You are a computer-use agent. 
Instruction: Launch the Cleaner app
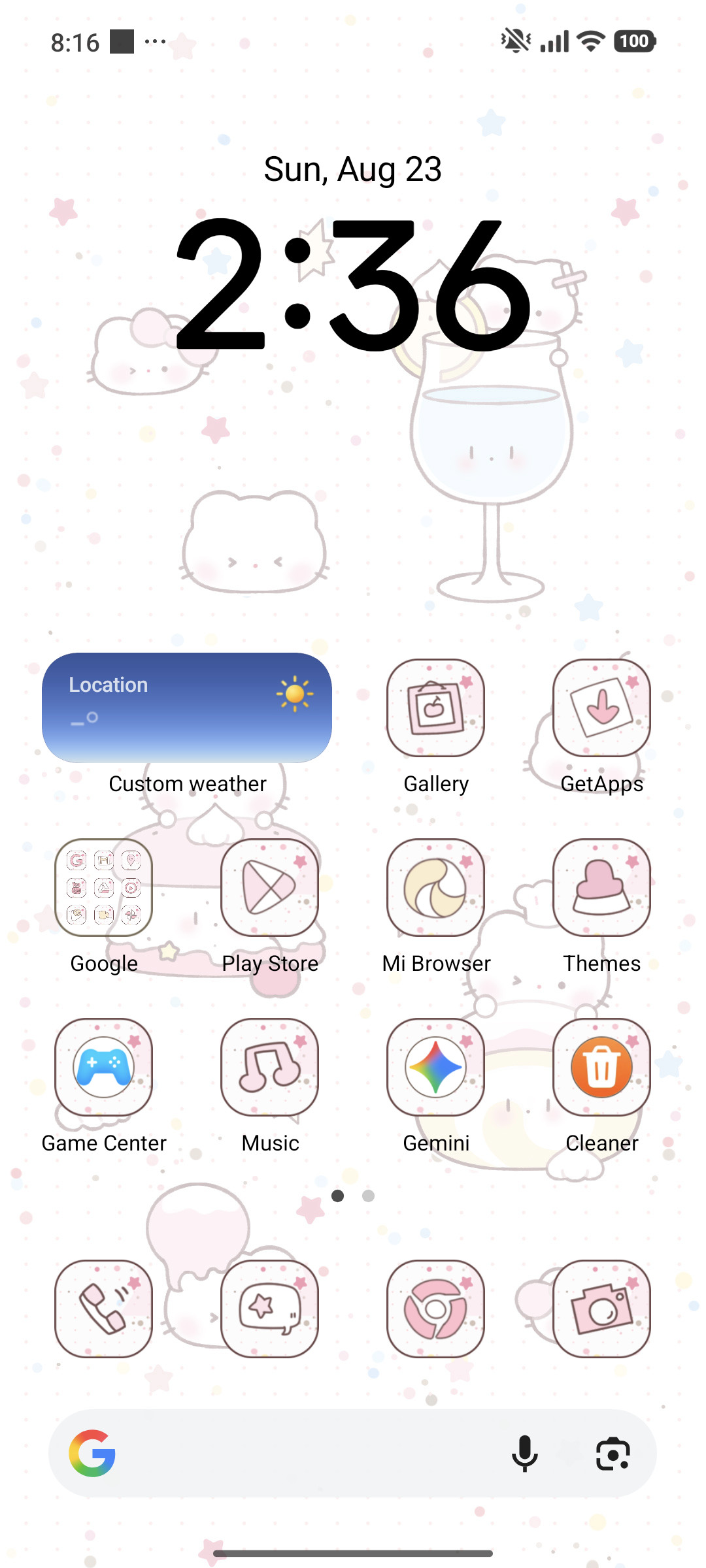(x=602, y=1067)
